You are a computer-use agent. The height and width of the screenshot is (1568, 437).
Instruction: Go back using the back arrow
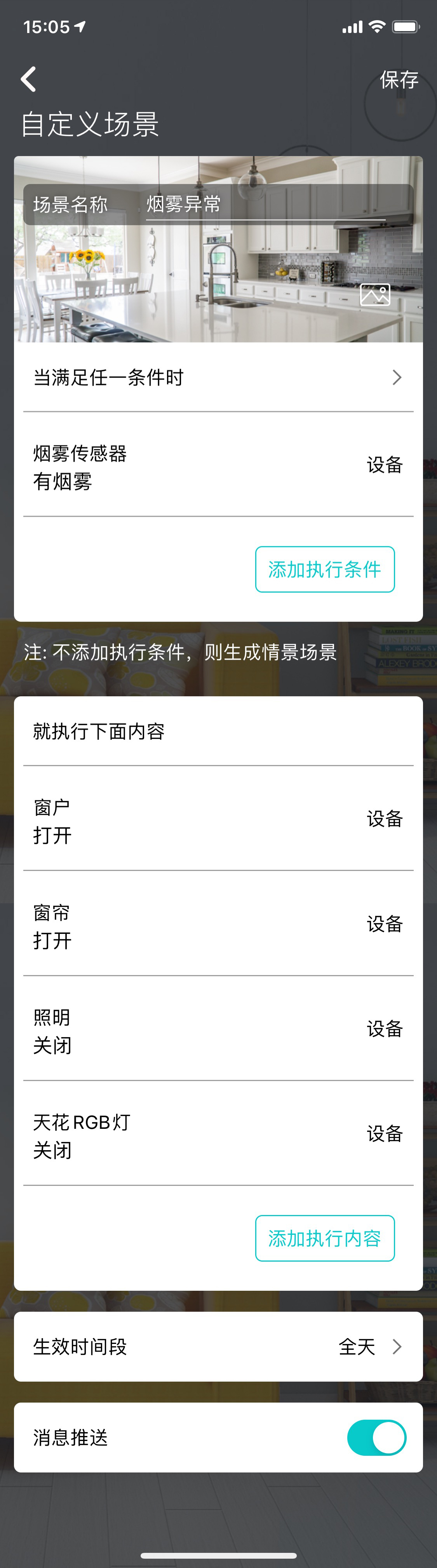click(29, 79)
